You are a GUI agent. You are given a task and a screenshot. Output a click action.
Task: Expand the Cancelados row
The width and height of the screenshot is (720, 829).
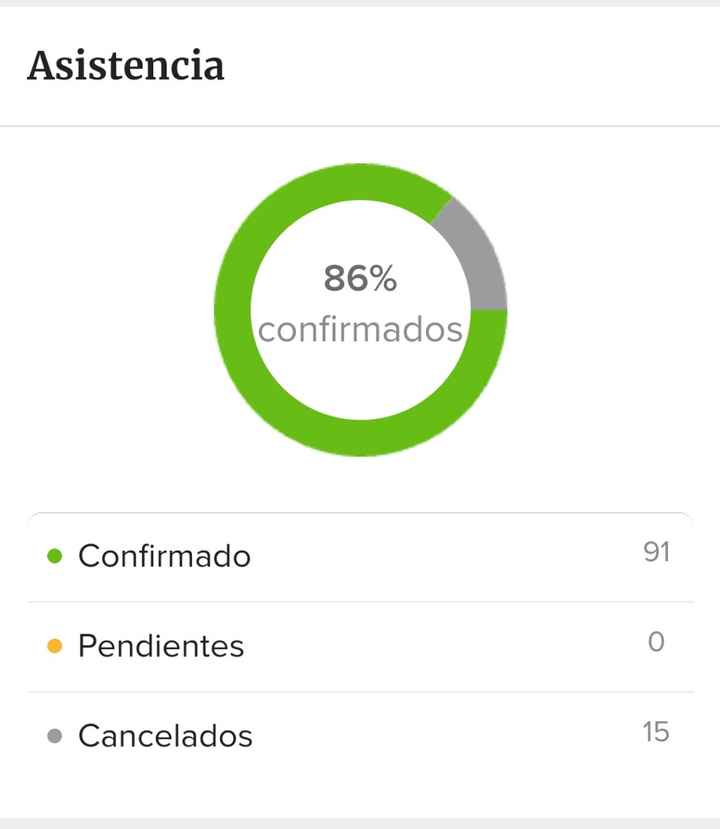click(360, 736)
